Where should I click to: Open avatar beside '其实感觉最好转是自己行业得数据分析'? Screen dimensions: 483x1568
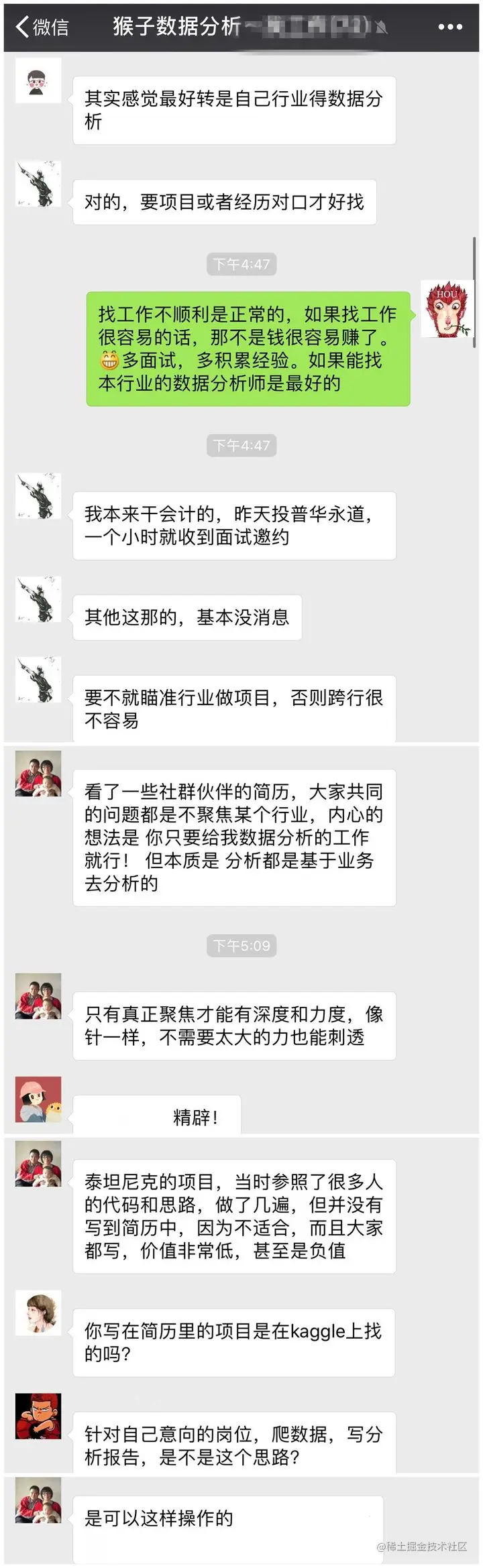pyautogui.click(x=38, y=80)
